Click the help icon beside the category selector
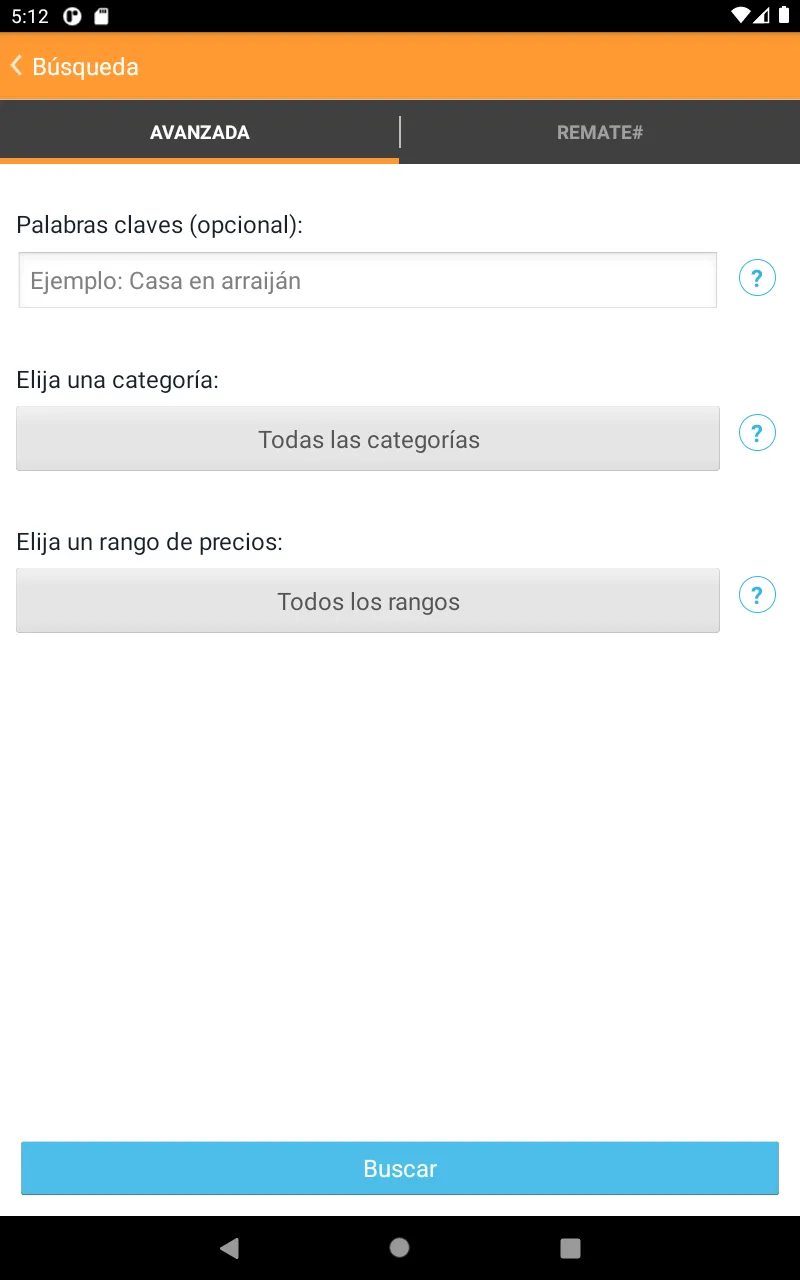 coord(757,432)
